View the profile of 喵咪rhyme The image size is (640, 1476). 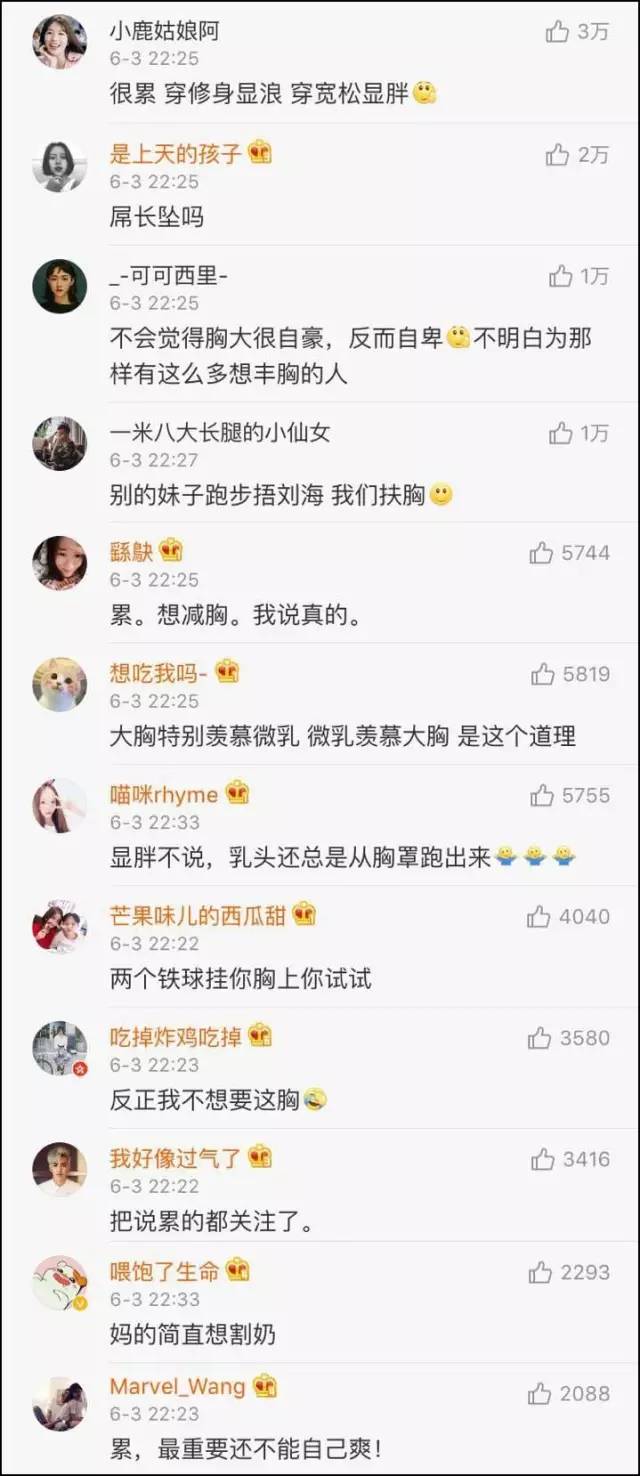coord(163,794)
